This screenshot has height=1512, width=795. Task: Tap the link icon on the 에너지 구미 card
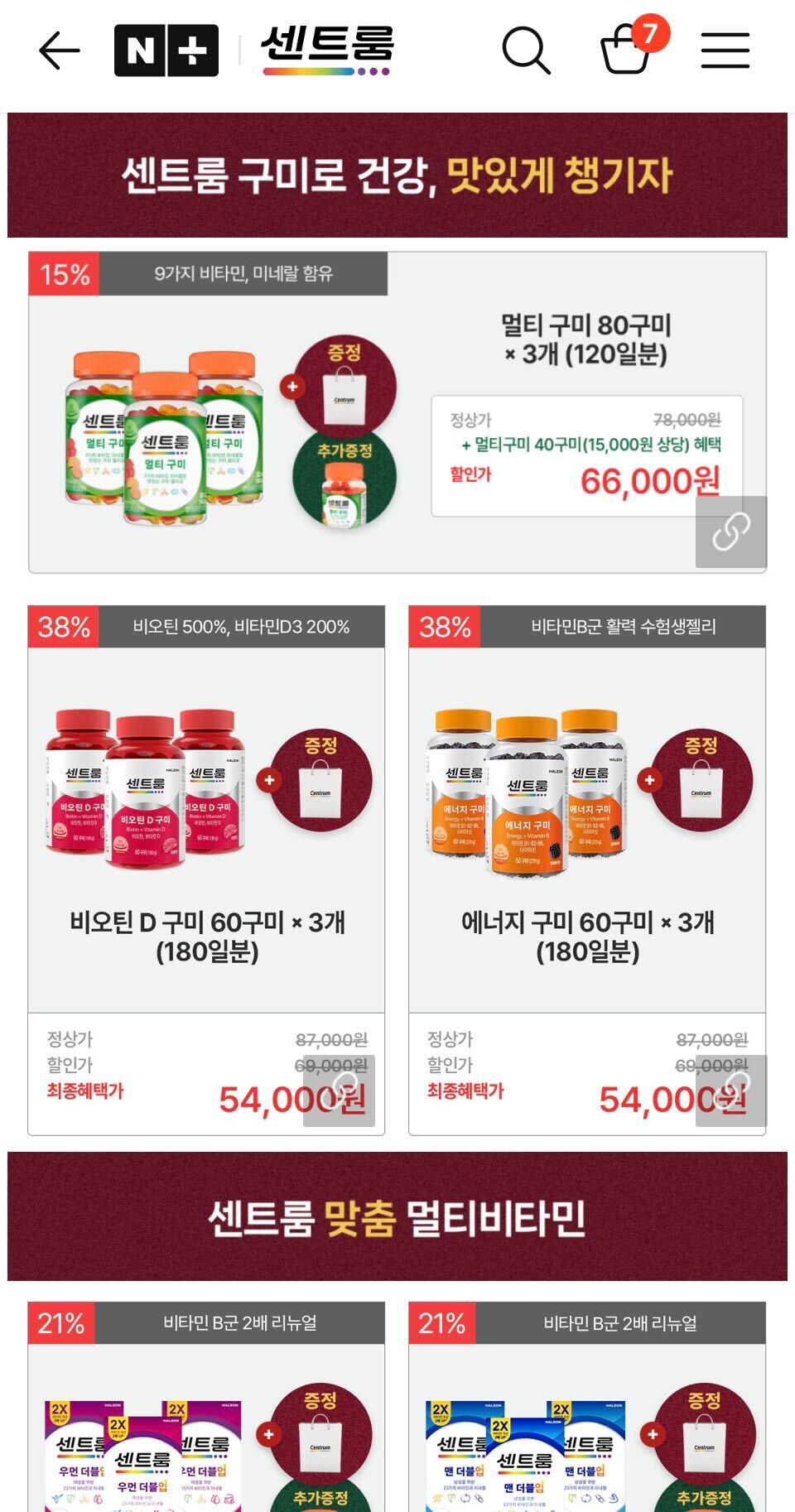click(731, 1090)
